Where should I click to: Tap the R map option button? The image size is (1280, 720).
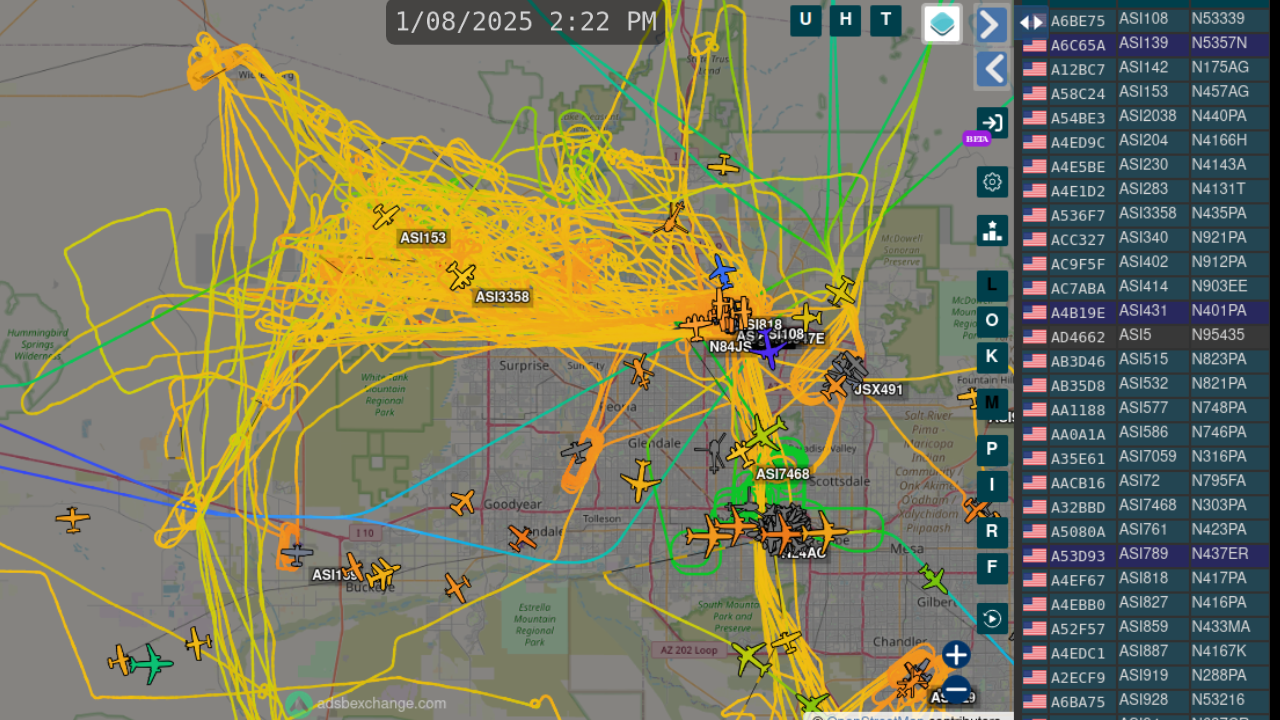pos(992,531)
